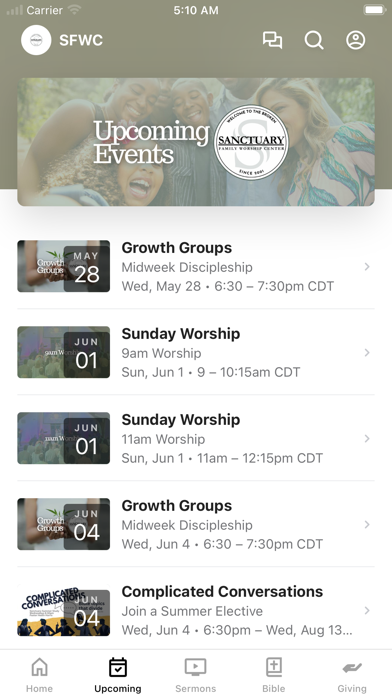Viewport: 392px width, 696px height.
Task: Tap the search magnifier icon
Action: (x=314, y=40)
